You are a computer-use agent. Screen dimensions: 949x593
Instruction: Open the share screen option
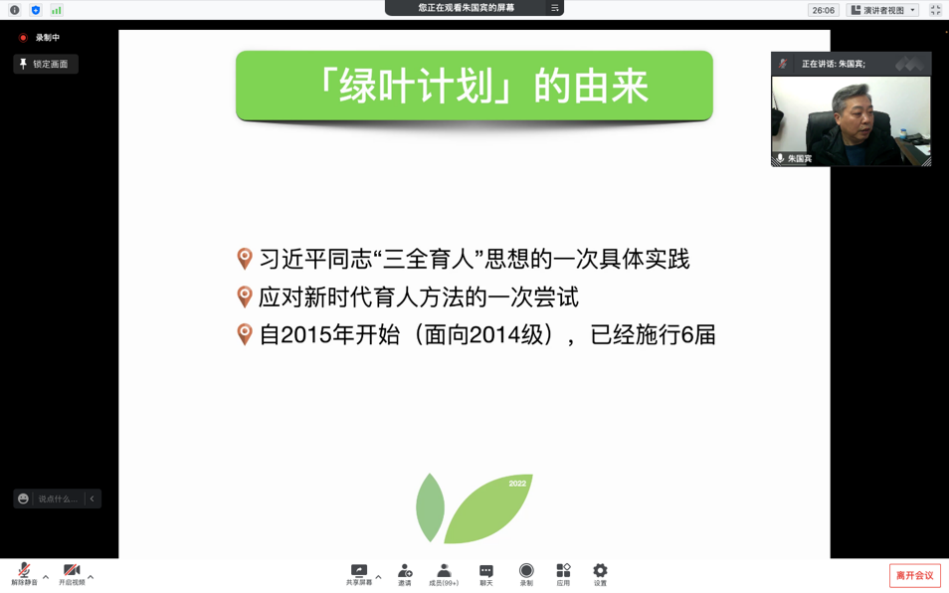[358, 573]
